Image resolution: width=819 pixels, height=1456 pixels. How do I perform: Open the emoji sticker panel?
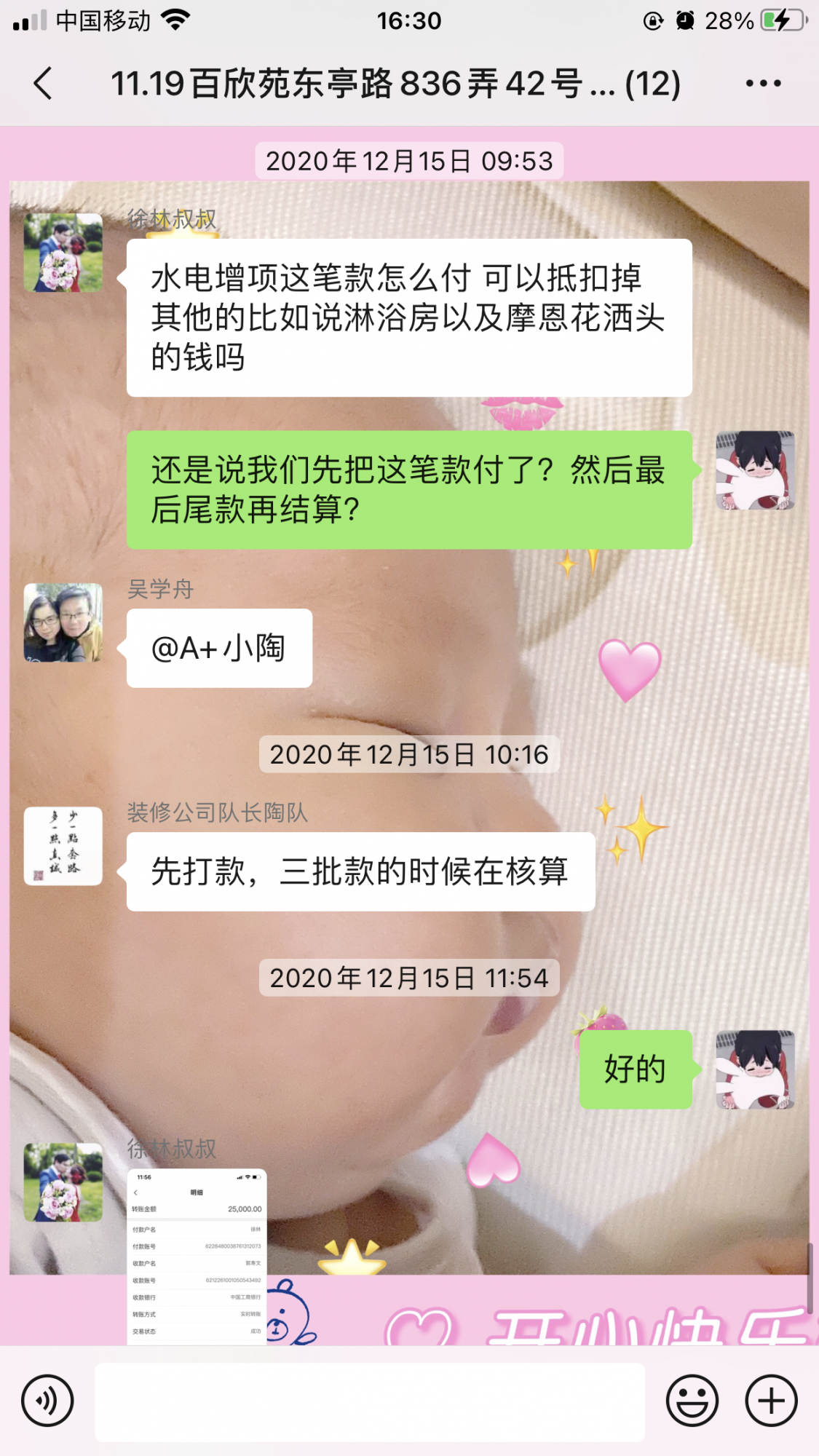tap(692, 1401)
